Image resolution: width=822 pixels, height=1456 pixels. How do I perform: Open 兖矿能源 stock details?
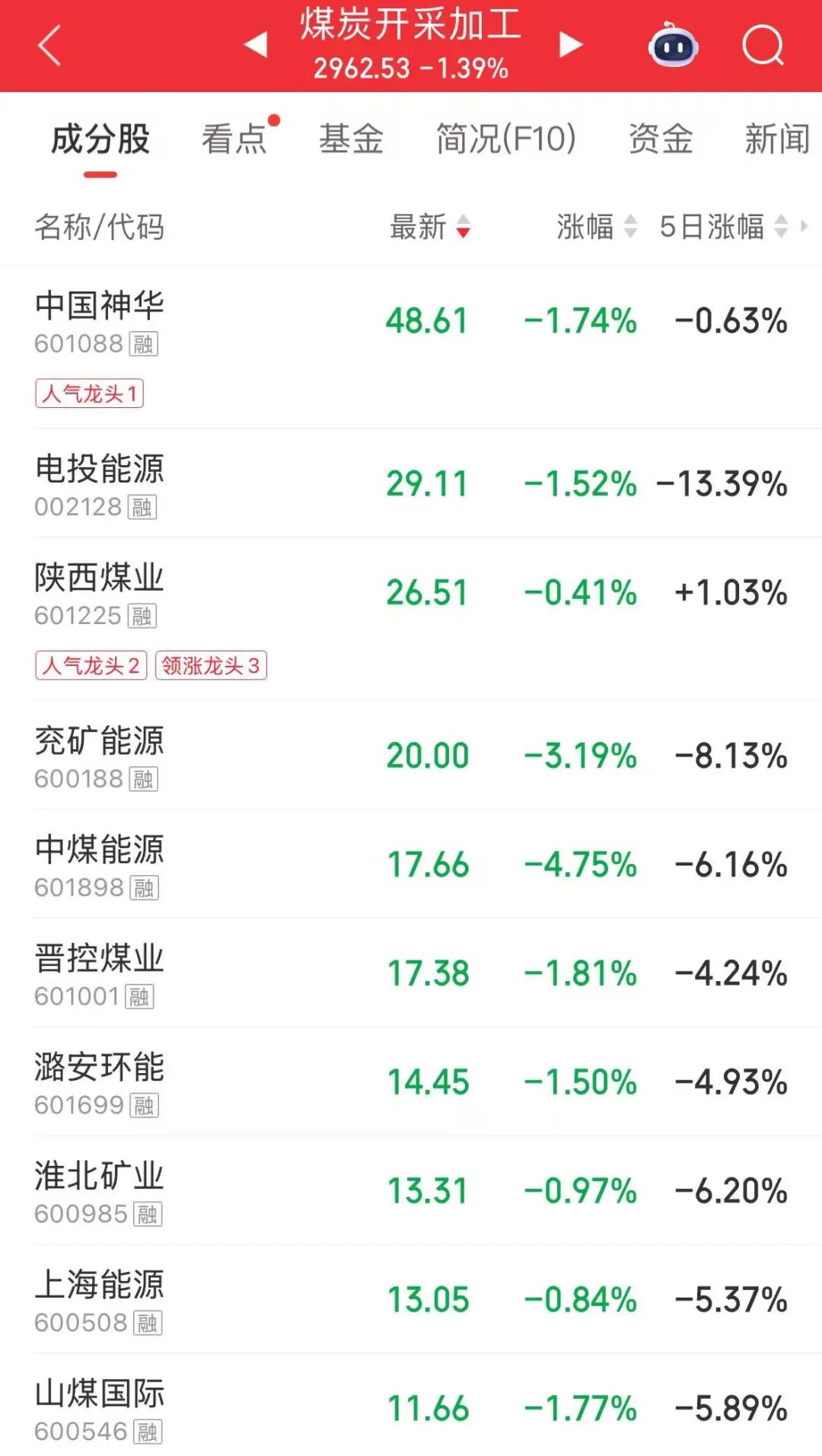pyautogui.click(x=100, y=741)
